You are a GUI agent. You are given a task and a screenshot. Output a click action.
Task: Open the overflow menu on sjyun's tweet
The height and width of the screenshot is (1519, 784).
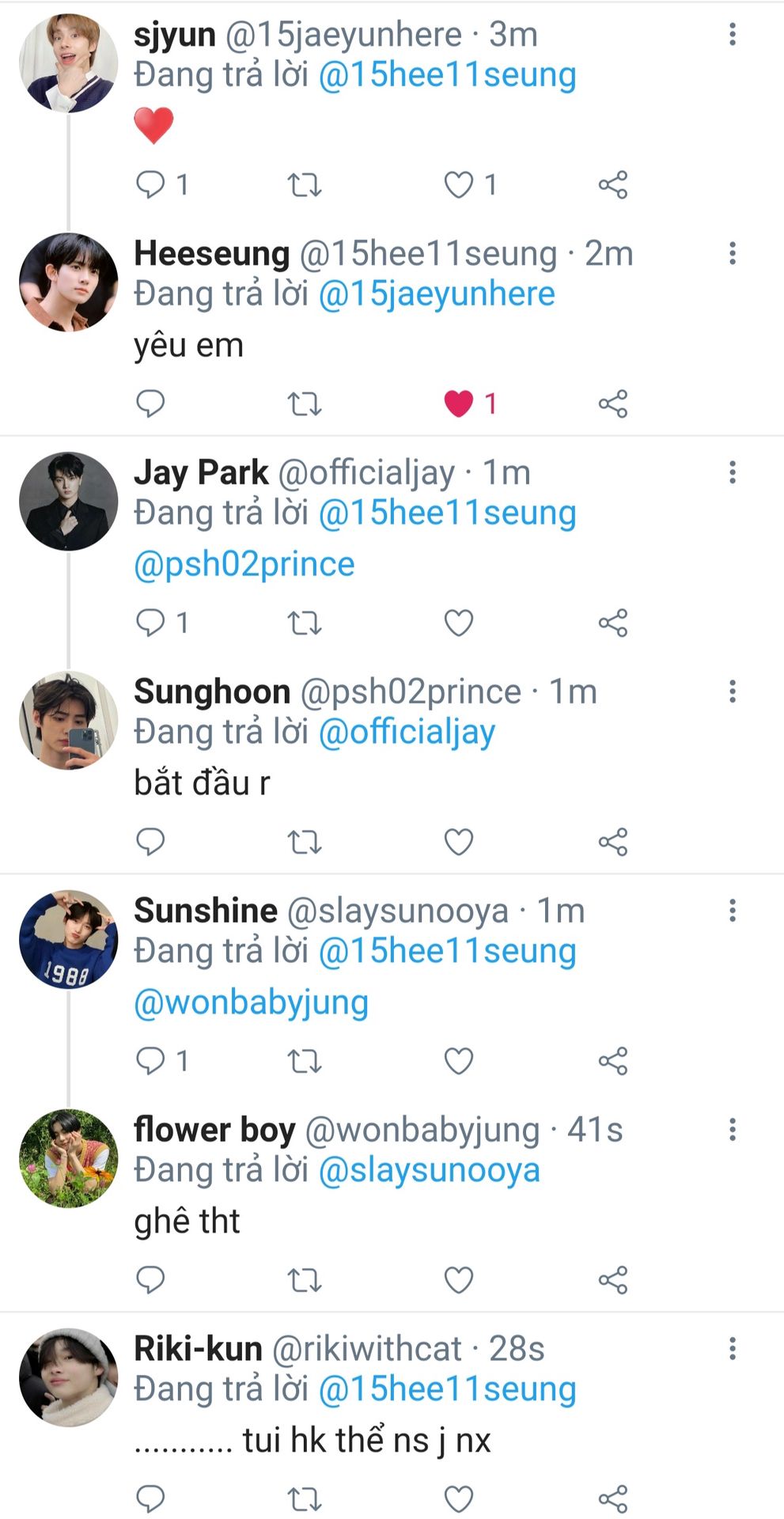[733, 34]
